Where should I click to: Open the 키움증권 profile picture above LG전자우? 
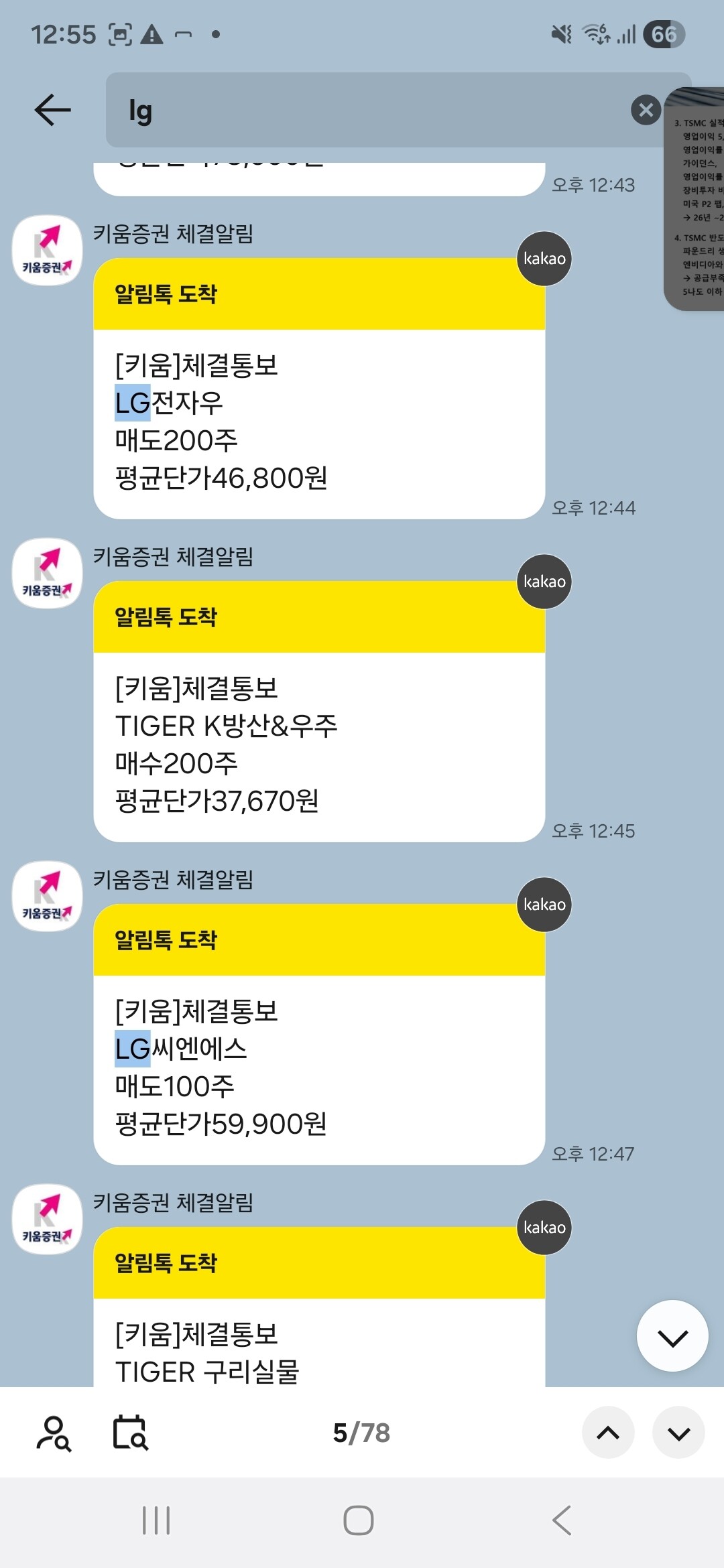[47, 251]
